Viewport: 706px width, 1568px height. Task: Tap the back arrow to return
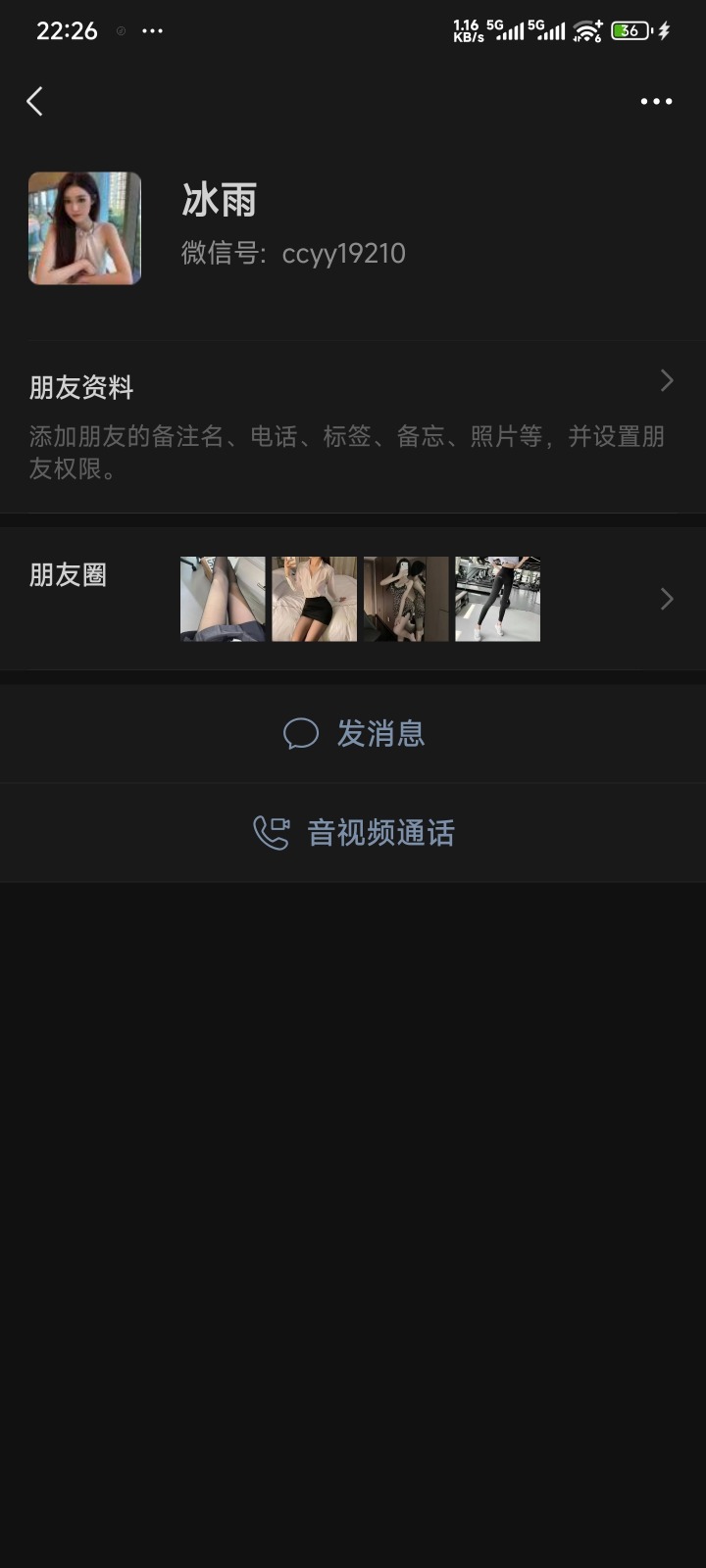[x=35, y=101]
